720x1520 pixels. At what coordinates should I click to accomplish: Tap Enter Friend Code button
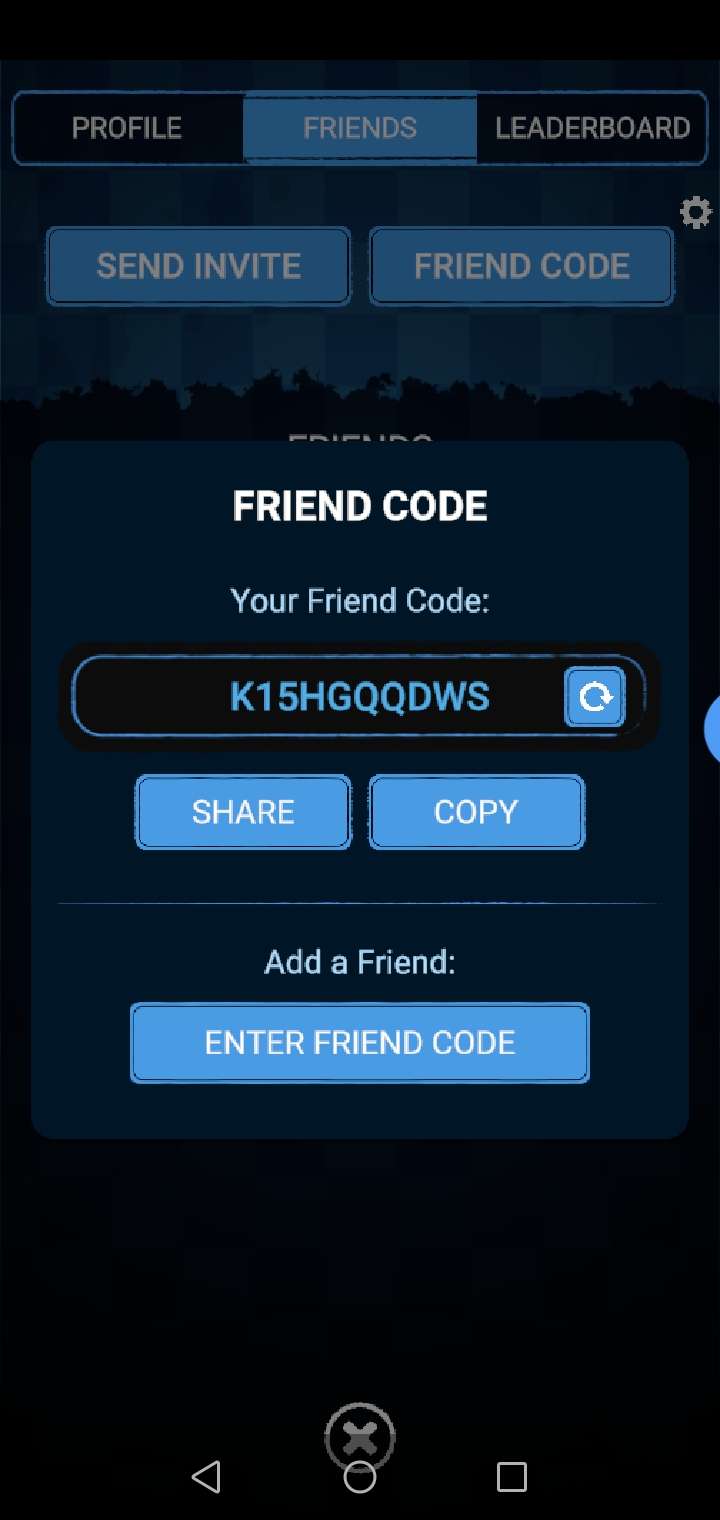pos(360,1043)
